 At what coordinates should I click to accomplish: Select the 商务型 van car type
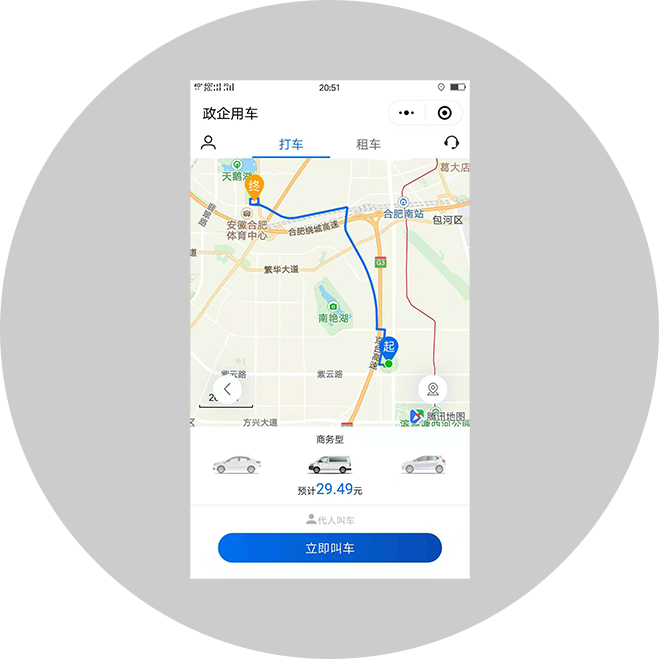(x=329, y=464)
